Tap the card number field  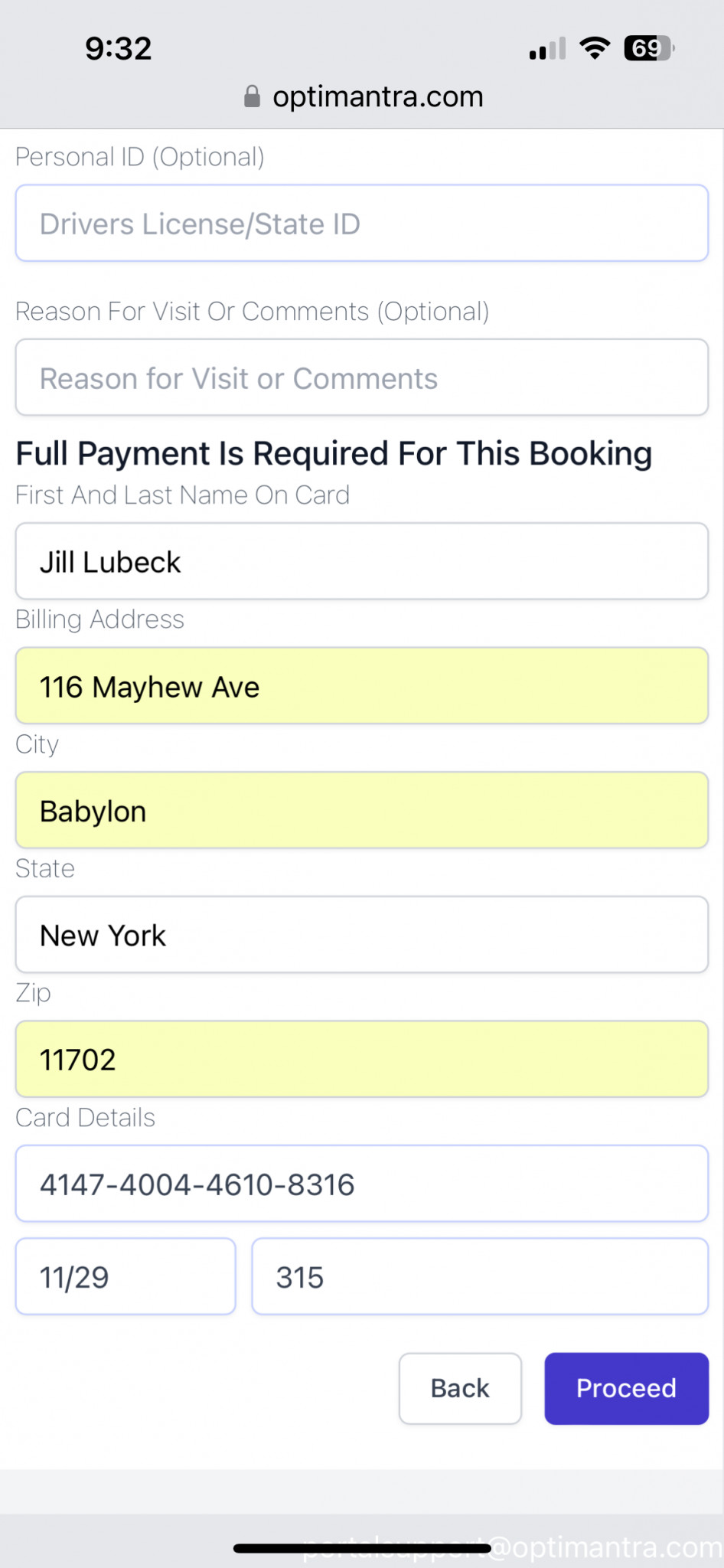click(x=362, y=1184)
